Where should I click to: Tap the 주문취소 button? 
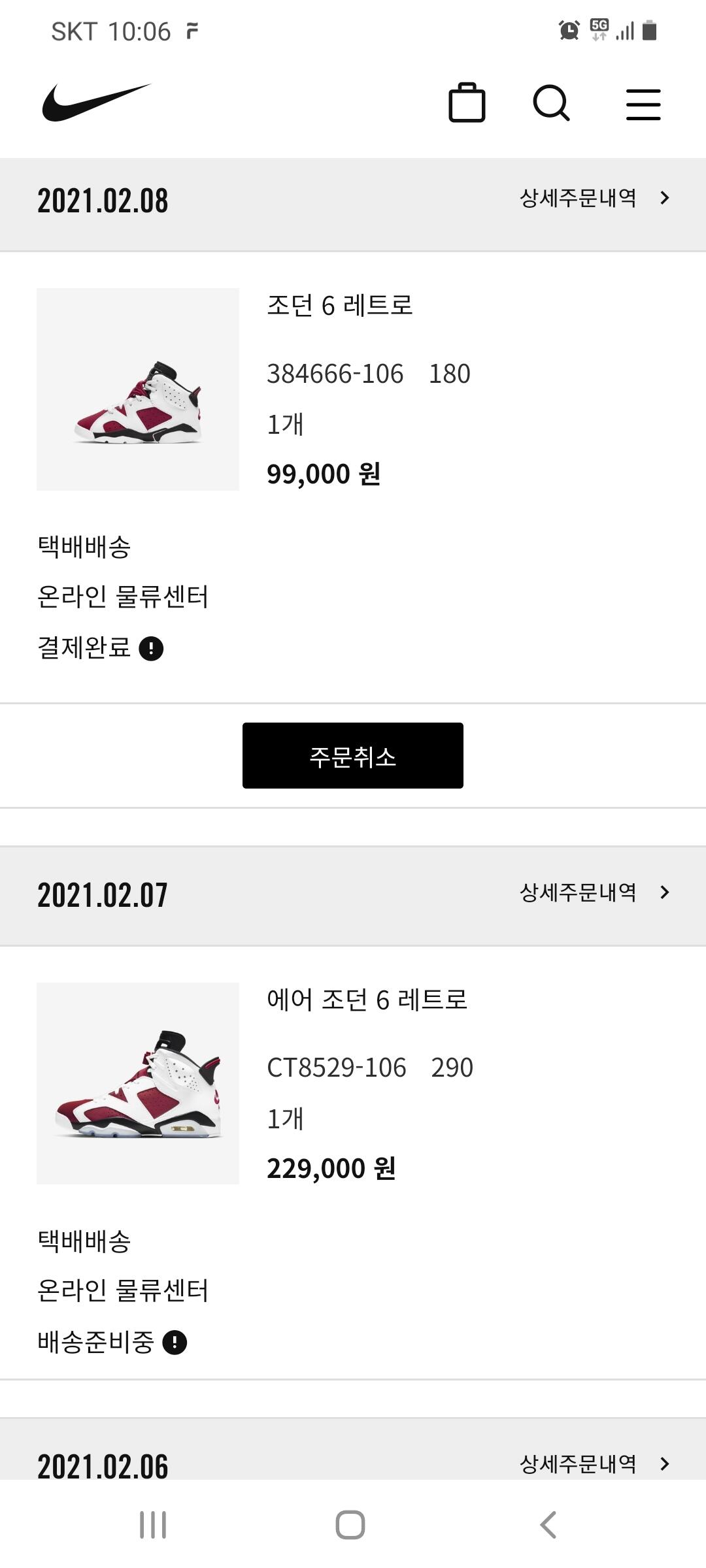[x=353, y=756]
